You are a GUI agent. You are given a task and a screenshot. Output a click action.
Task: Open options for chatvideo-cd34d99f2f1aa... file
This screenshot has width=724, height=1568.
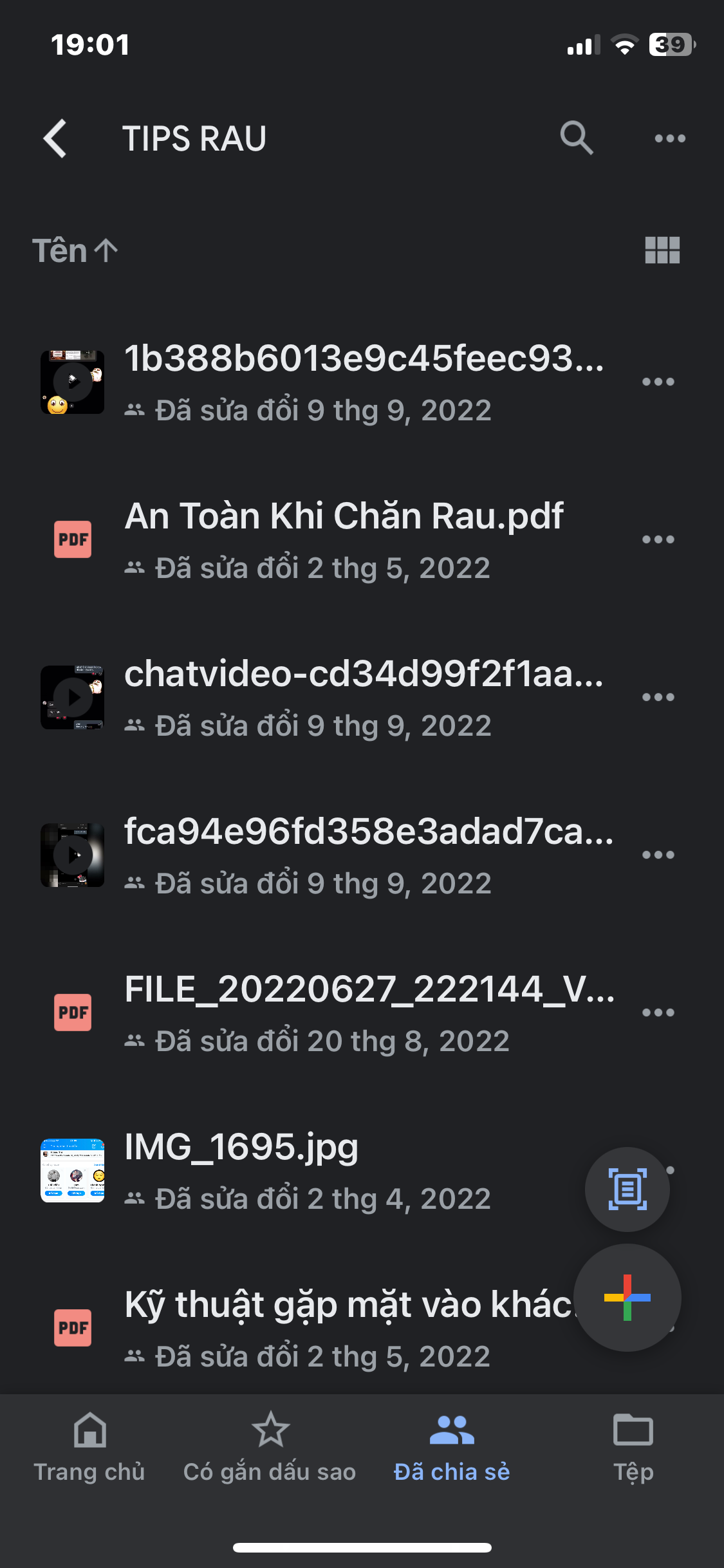[x=658, y=697]
